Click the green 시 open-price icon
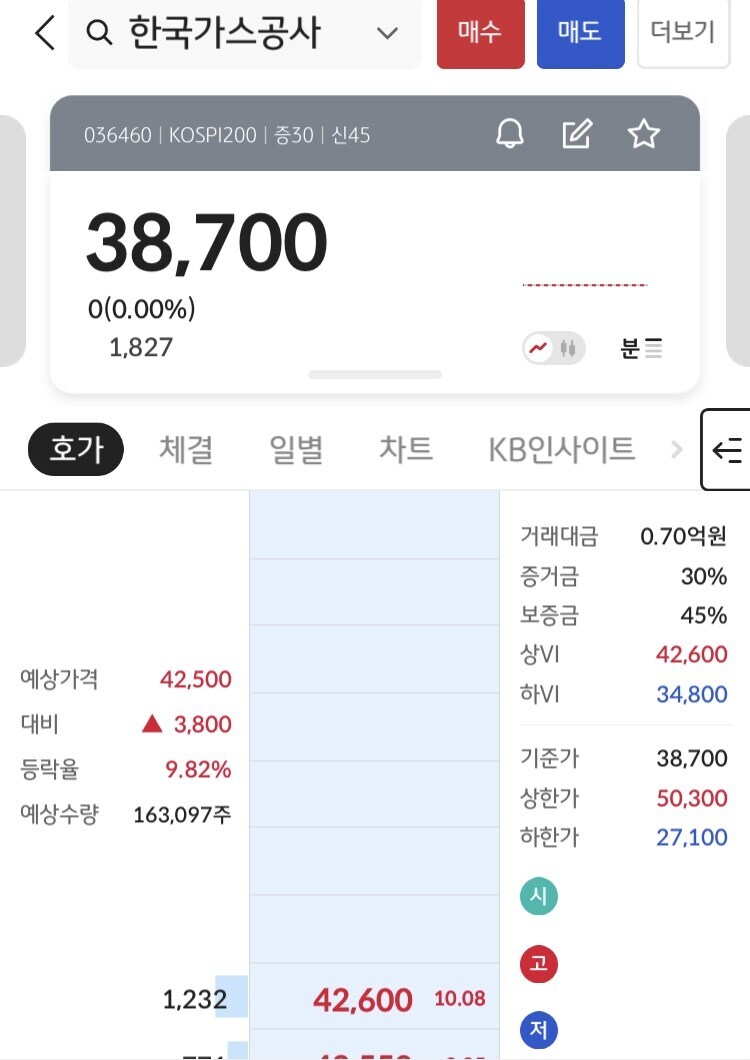Image resolution: width=750 pixels, height=1060 pixels. coord(539,897)
